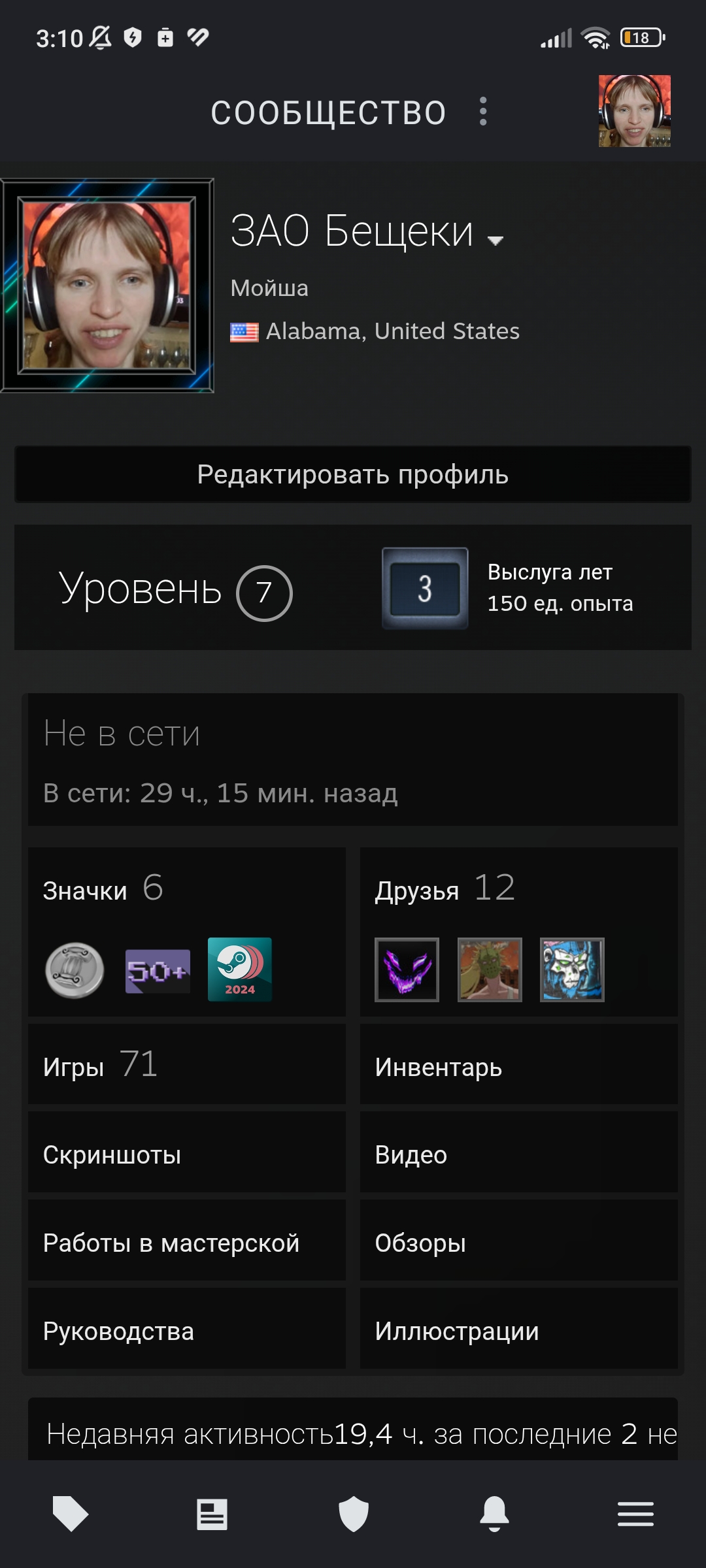Open Игры games list
This screenshot has height=1568, width=706.
click(x=187, y=1064)
